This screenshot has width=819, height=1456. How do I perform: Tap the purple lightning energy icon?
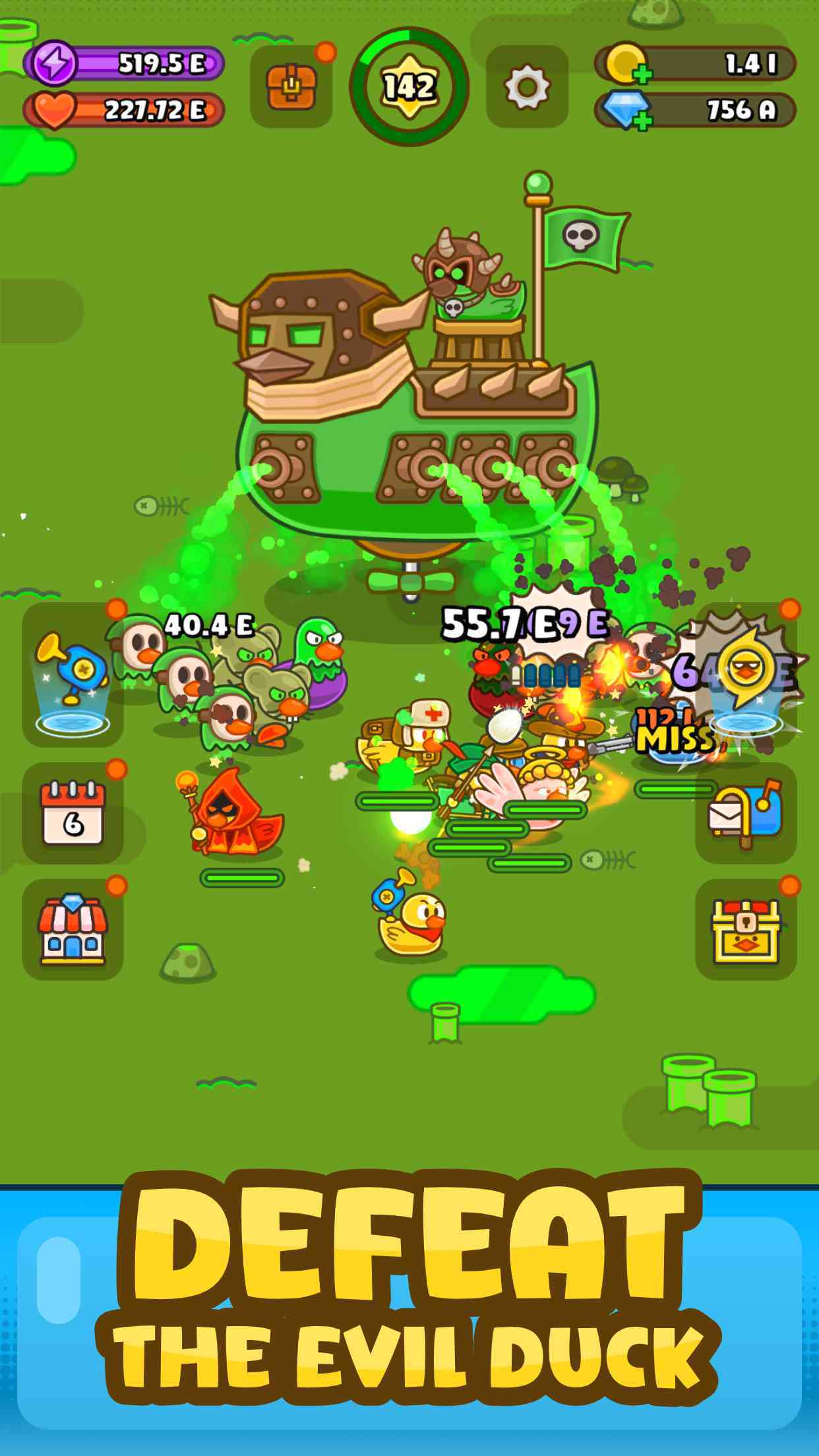click(56, 63)
